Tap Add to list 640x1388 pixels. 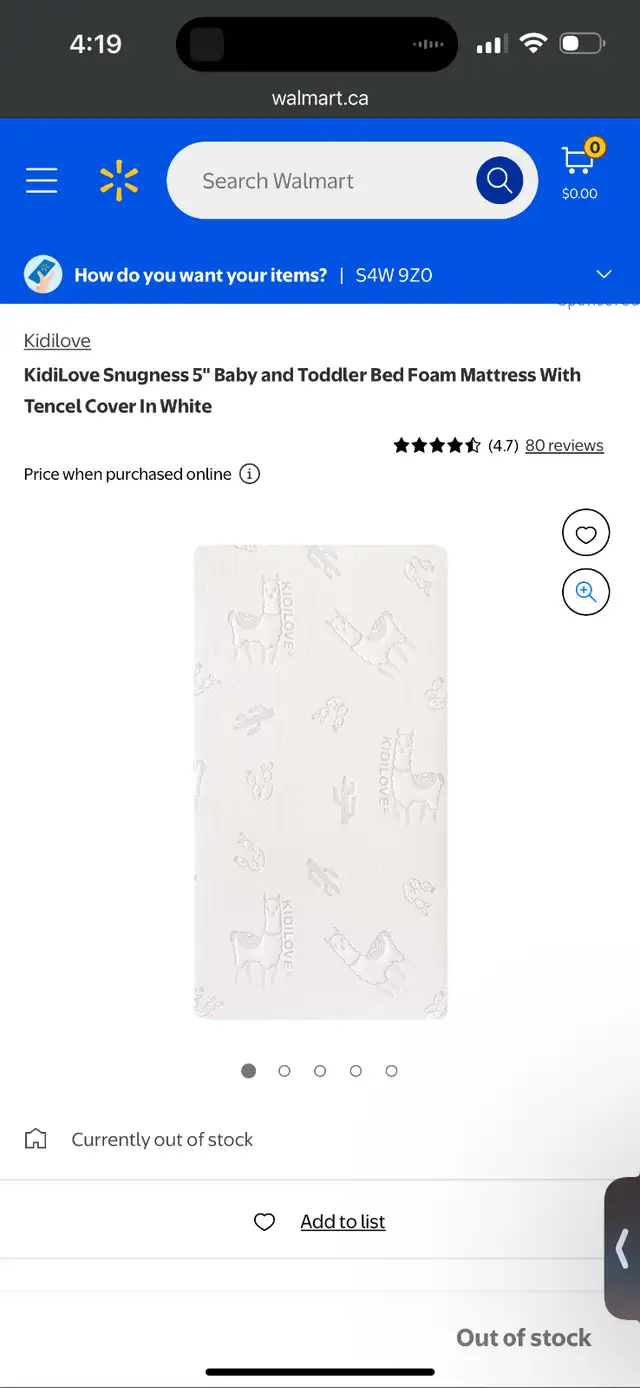point(320,1222)
